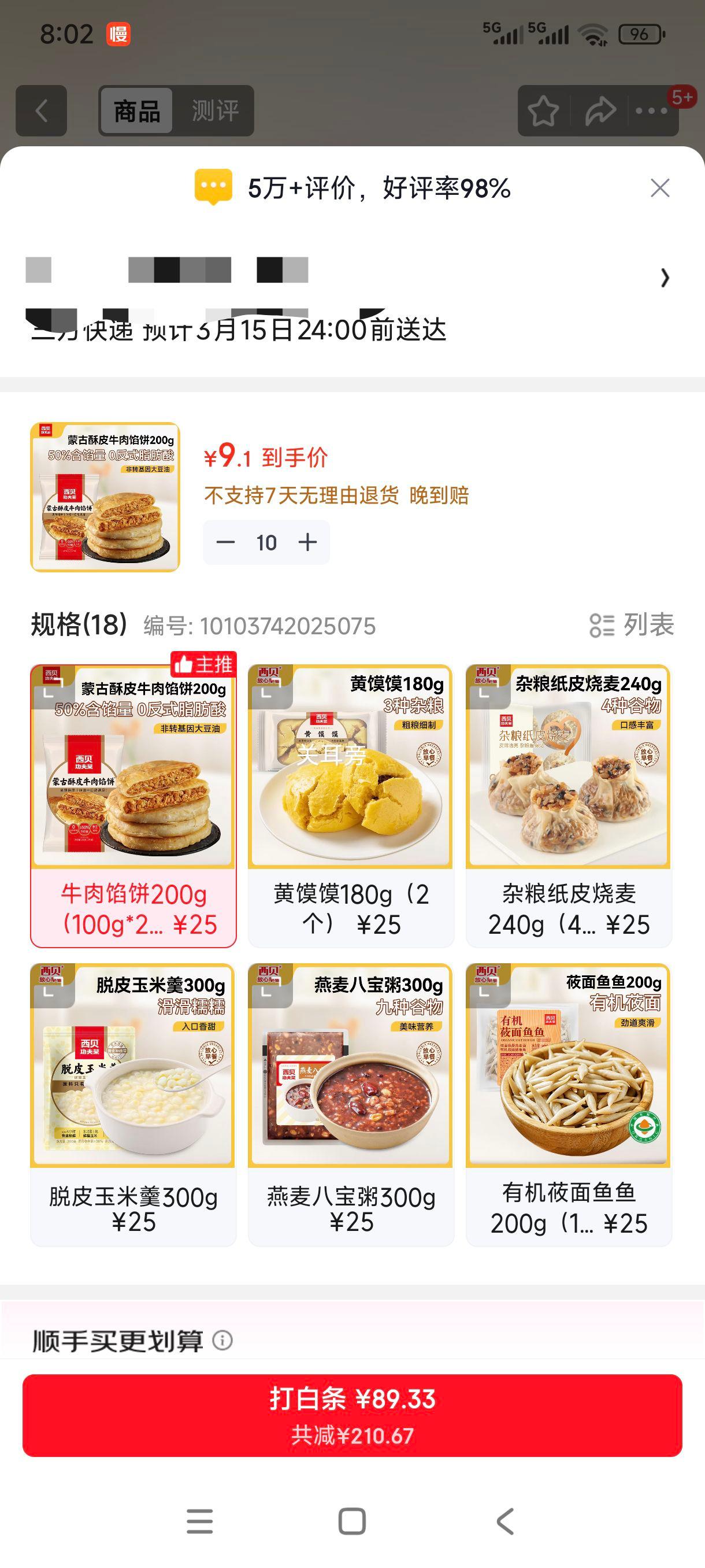Screen dimensions: 705x1568
Task: Select the 牛肉馅饼200g spec
Action: click(x=133, y=805)
